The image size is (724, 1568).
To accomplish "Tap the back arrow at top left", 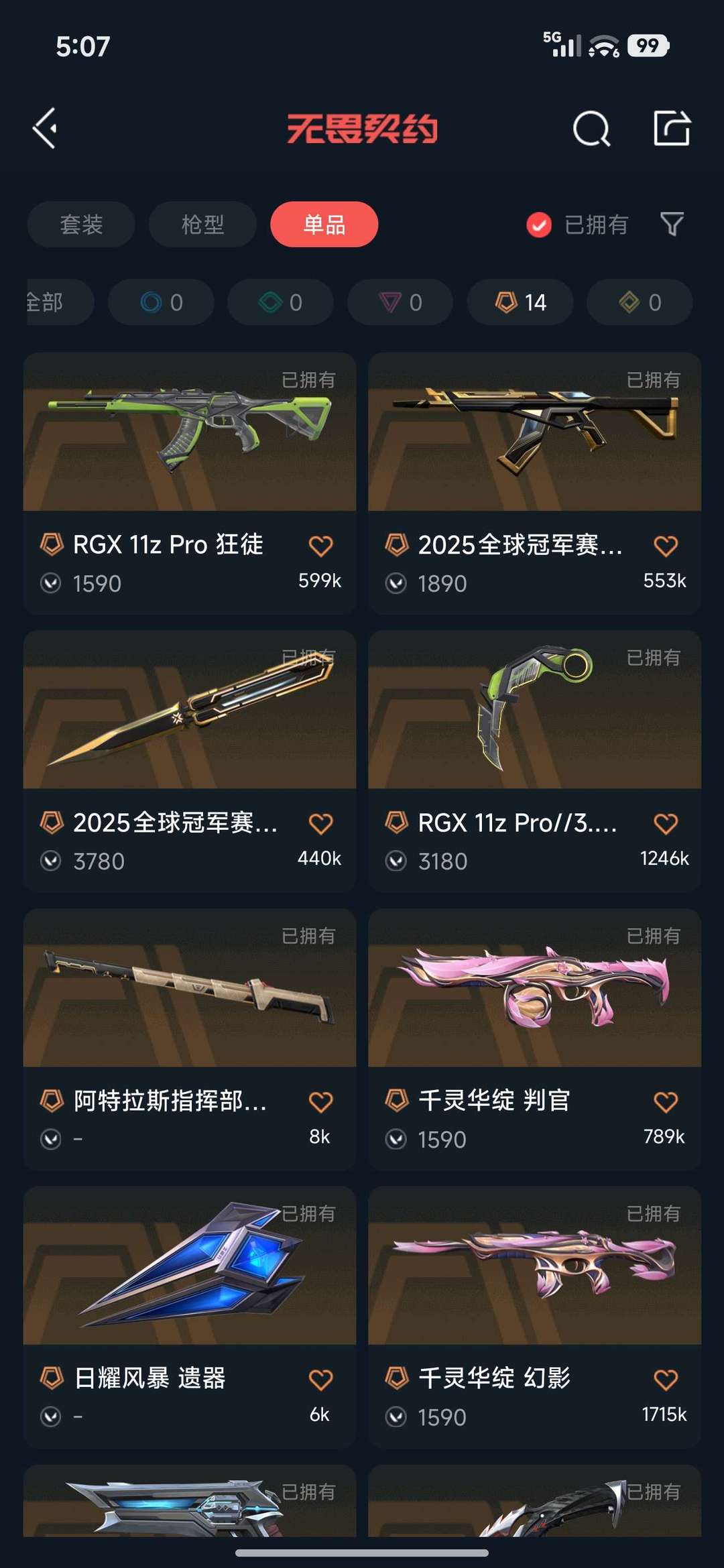I will (44, 127).
